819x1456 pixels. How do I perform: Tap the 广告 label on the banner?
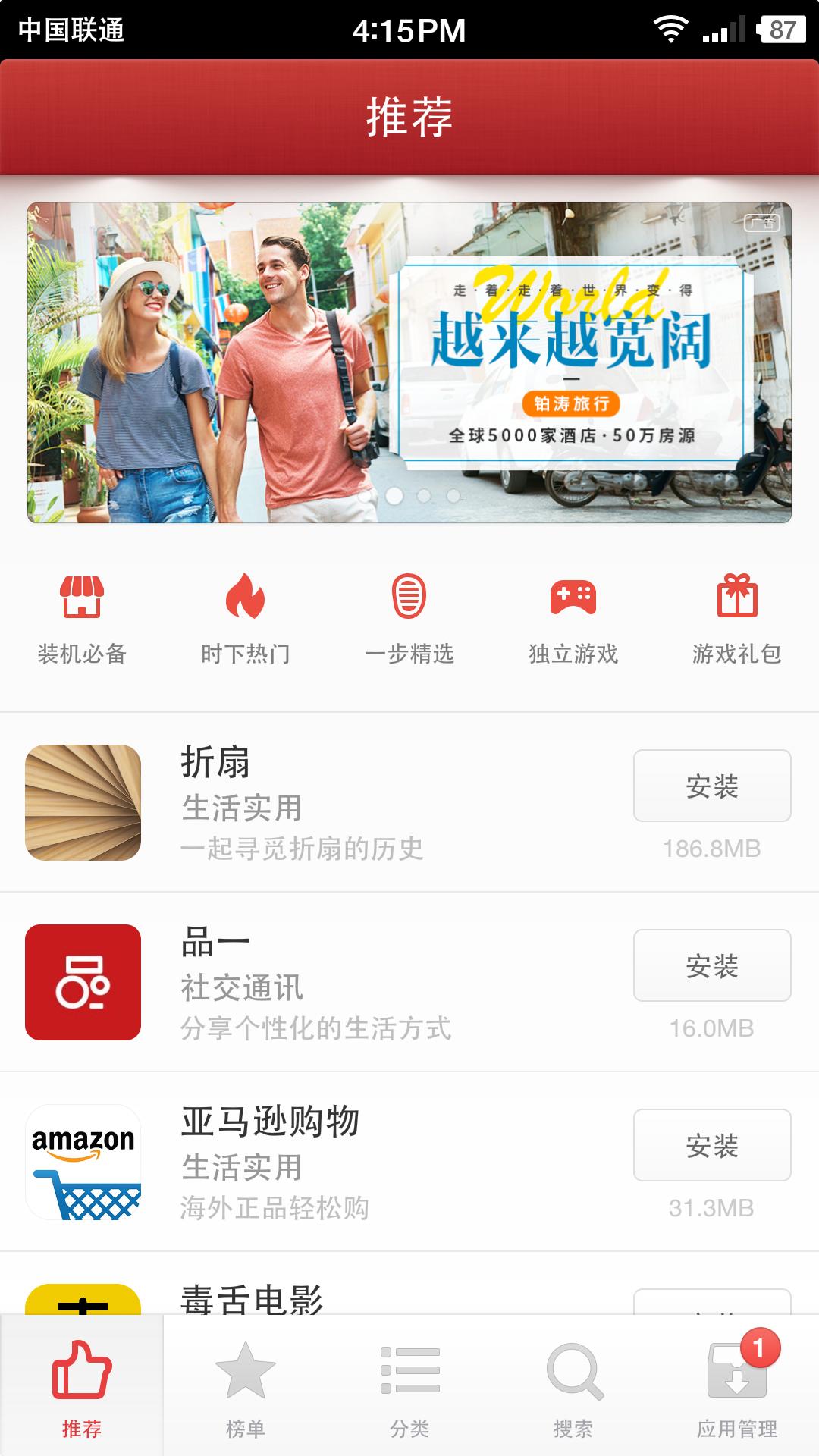click(763, 222)
